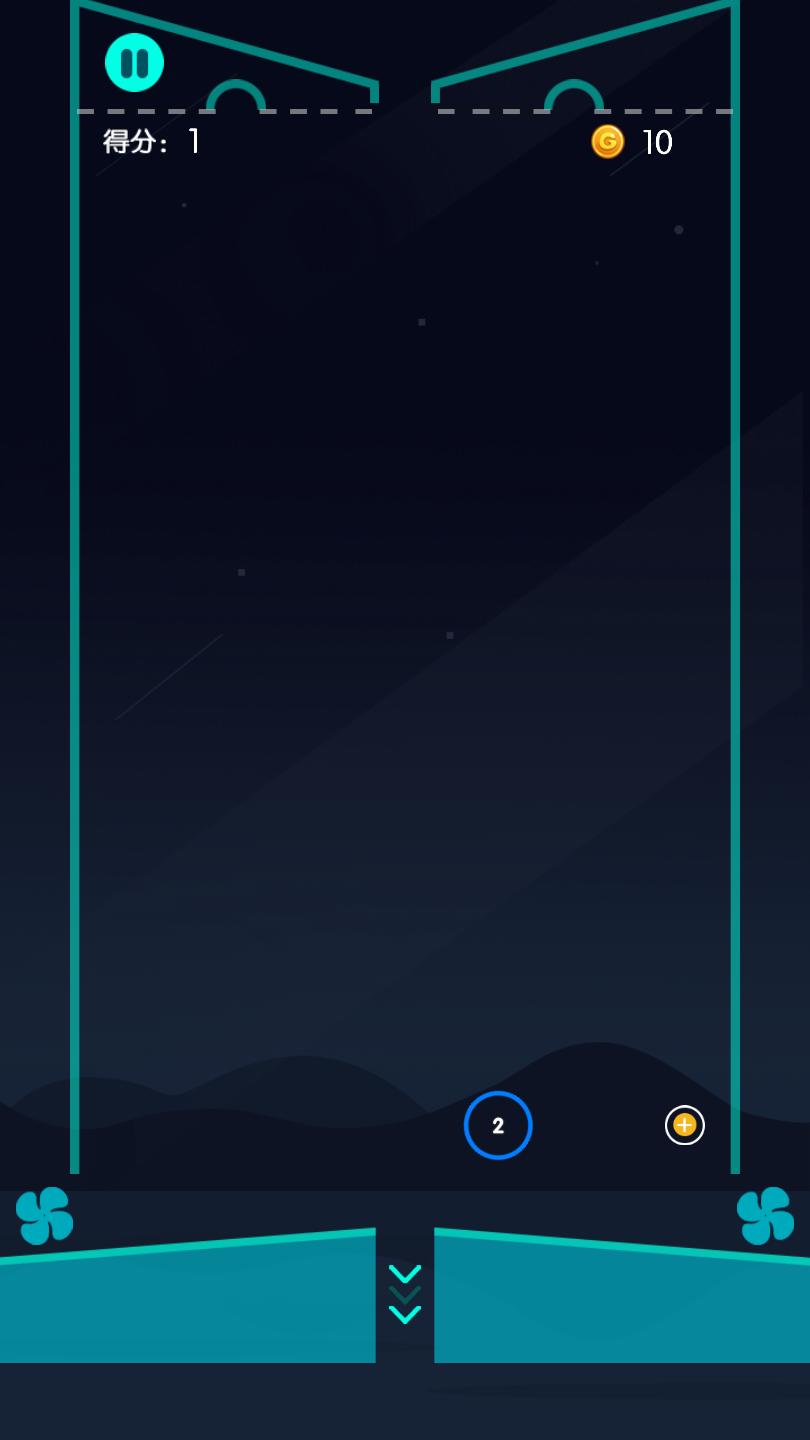
Task: Pause the game
Action: [x=134, y=63]
